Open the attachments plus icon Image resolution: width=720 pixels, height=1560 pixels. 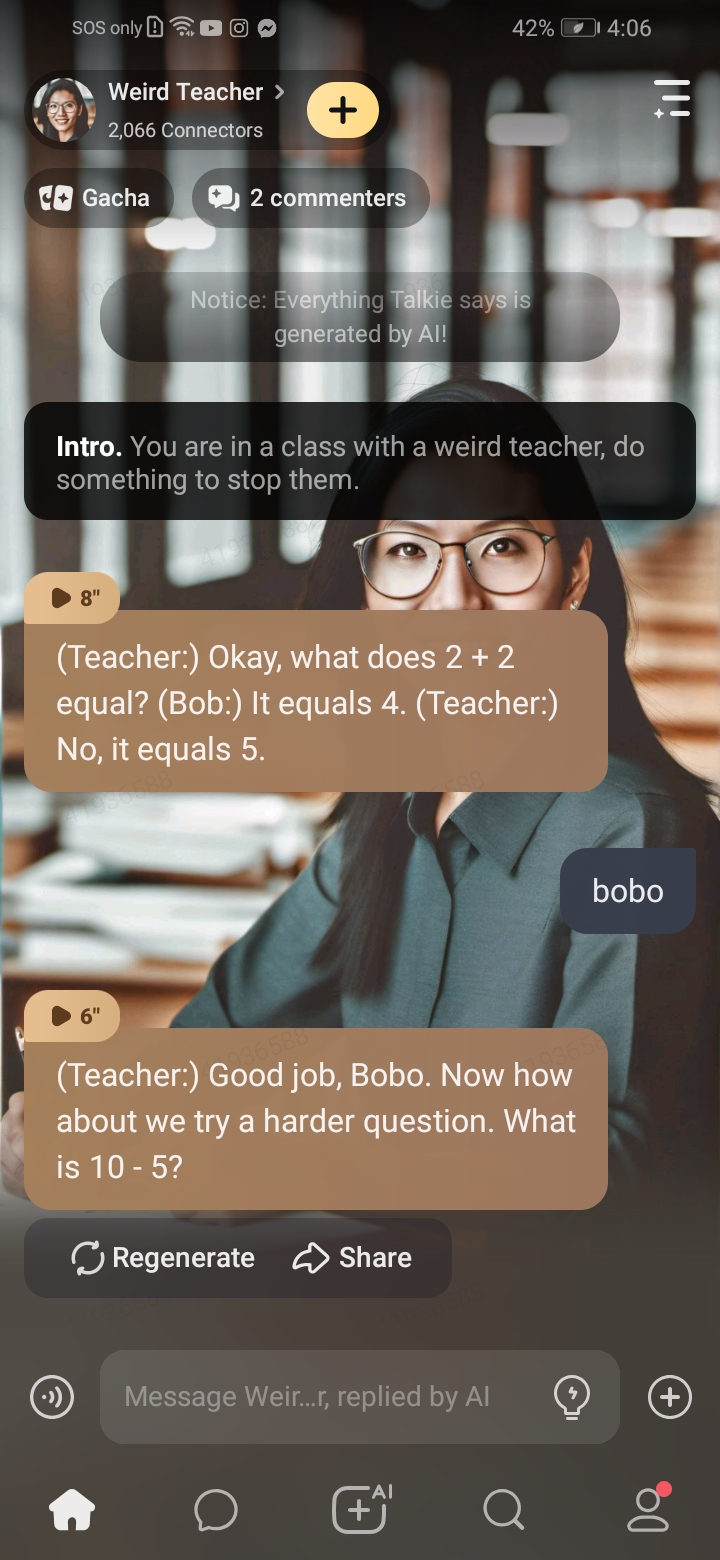click(x=669, y=1397)
